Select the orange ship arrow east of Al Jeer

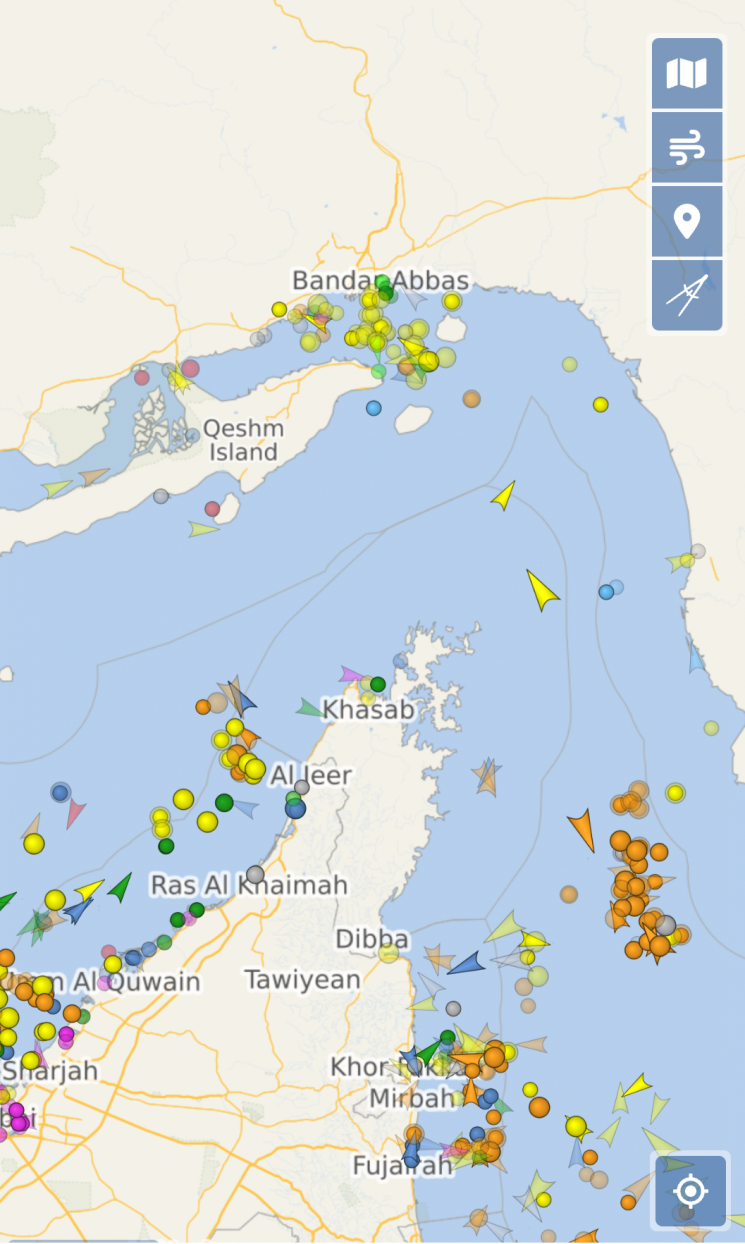[x=582, y=830]
